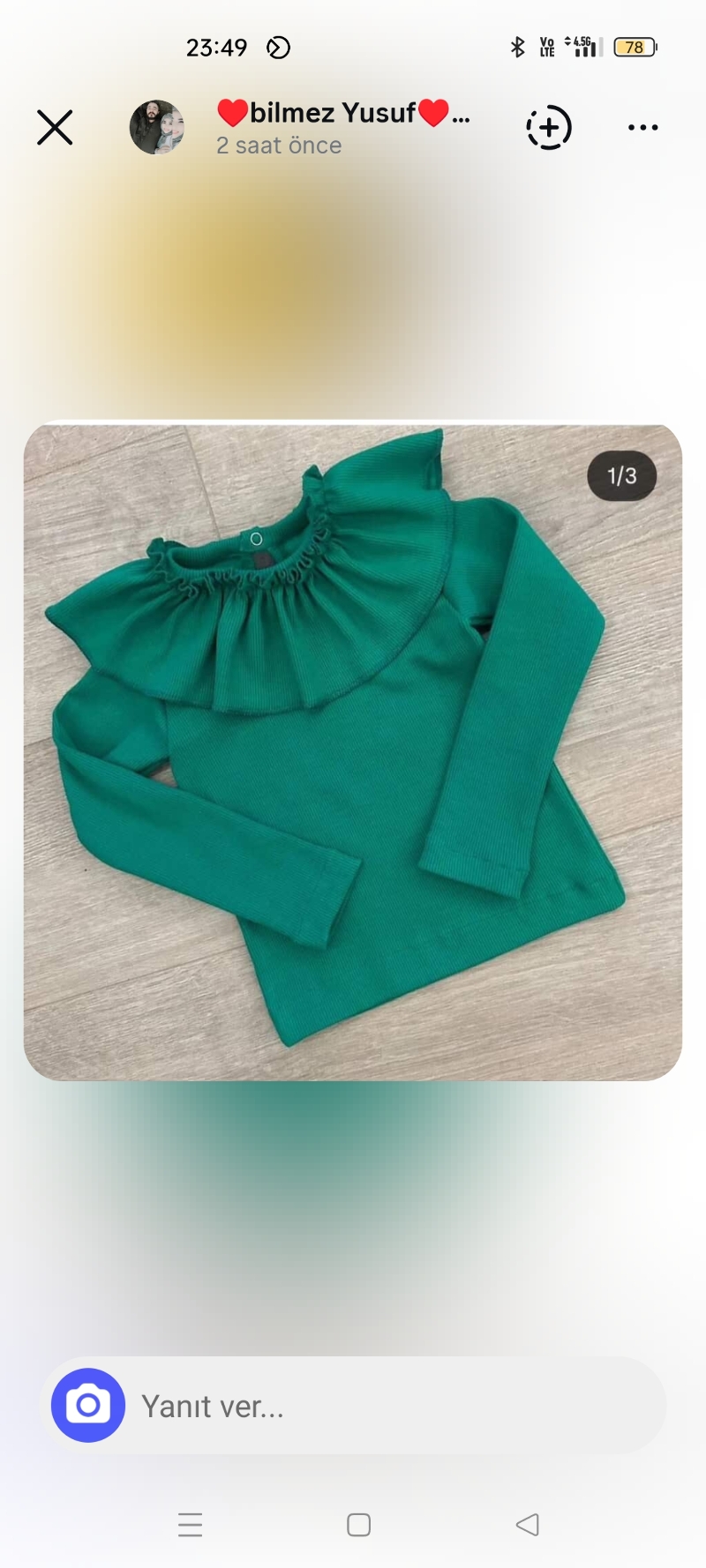Open the green blouse photo

[x=353, y=752]
